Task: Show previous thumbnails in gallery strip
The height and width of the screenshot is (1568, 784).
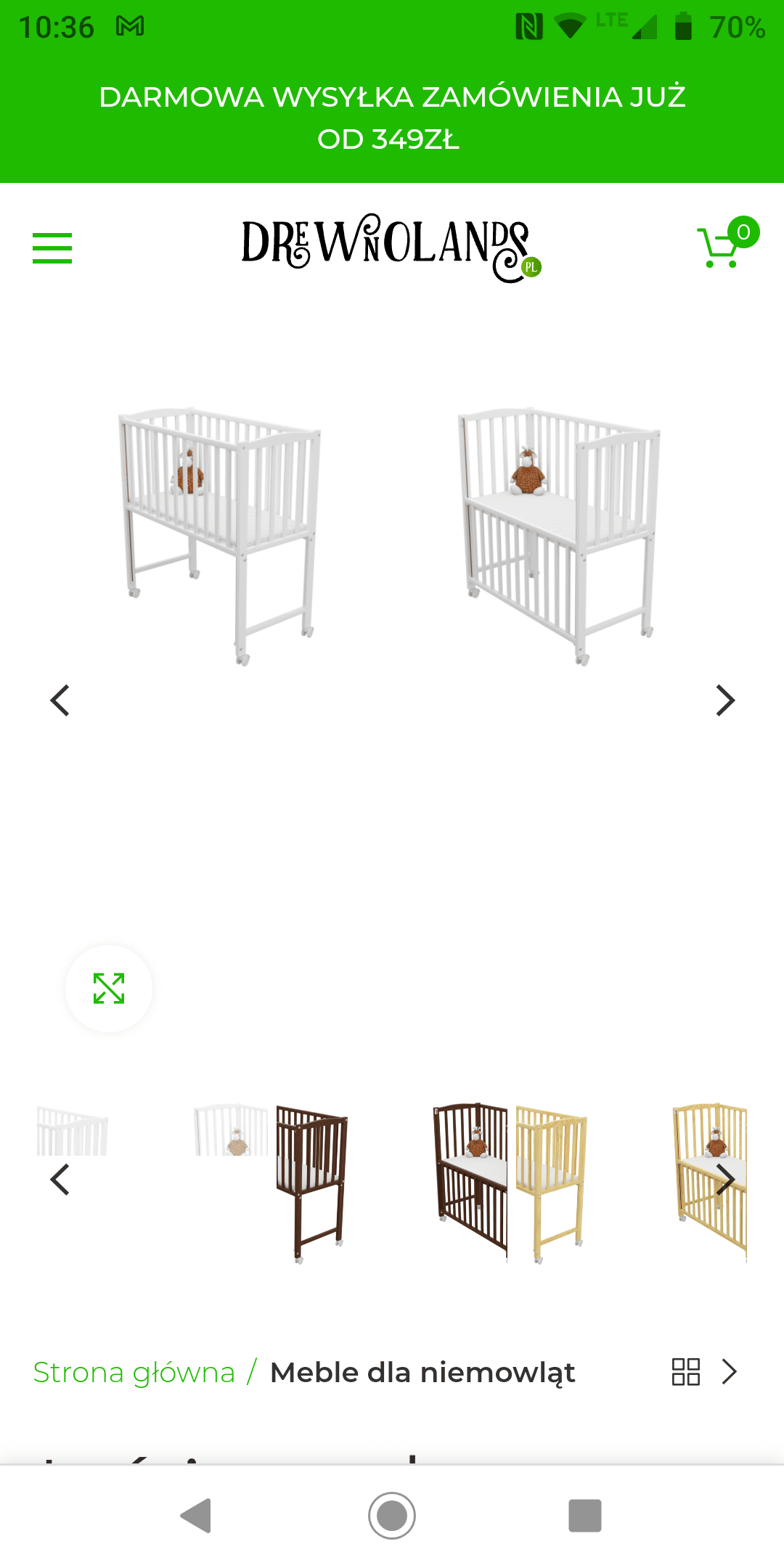Action: 60,1180
